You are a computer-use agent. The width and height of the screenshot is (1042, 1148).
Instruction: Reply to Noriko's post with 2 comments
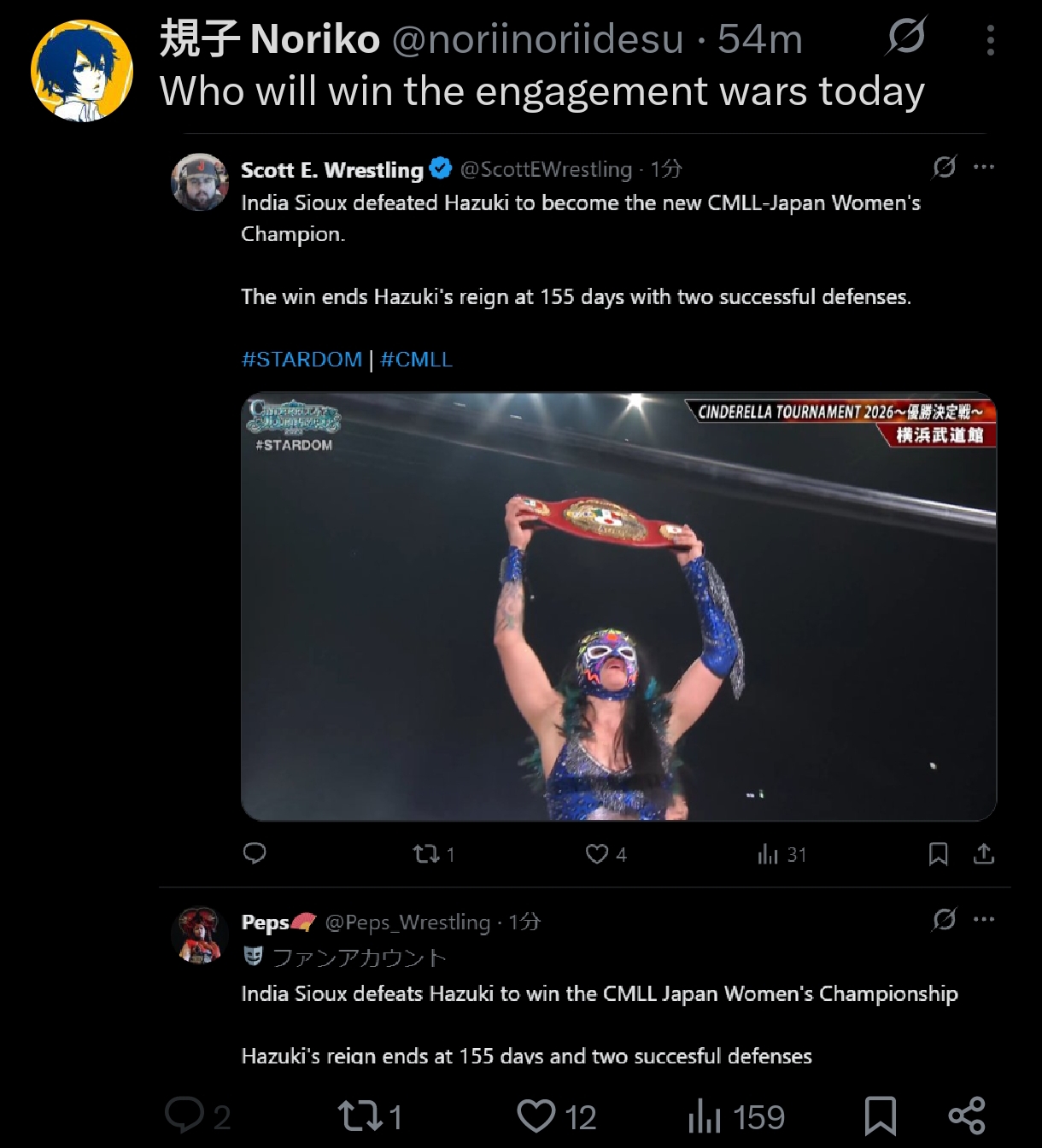[198, 1116]
